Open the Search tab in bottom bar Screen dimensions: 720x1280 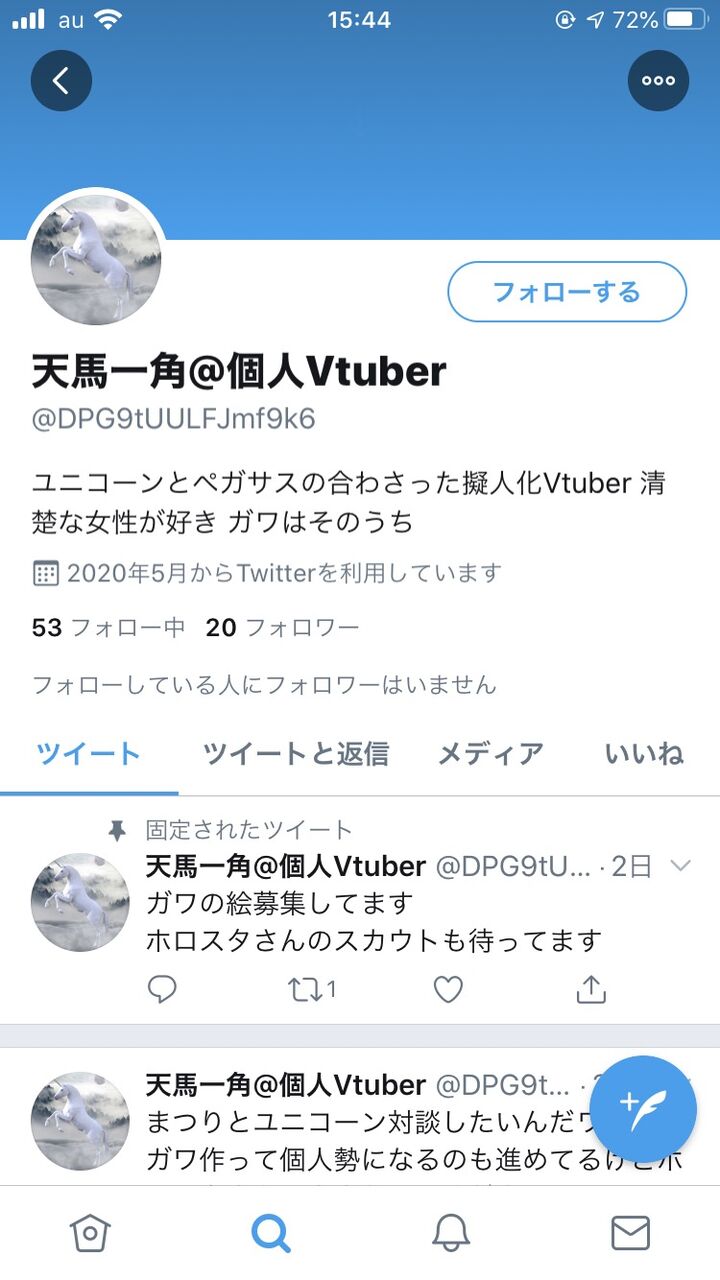pos(270,1234)
